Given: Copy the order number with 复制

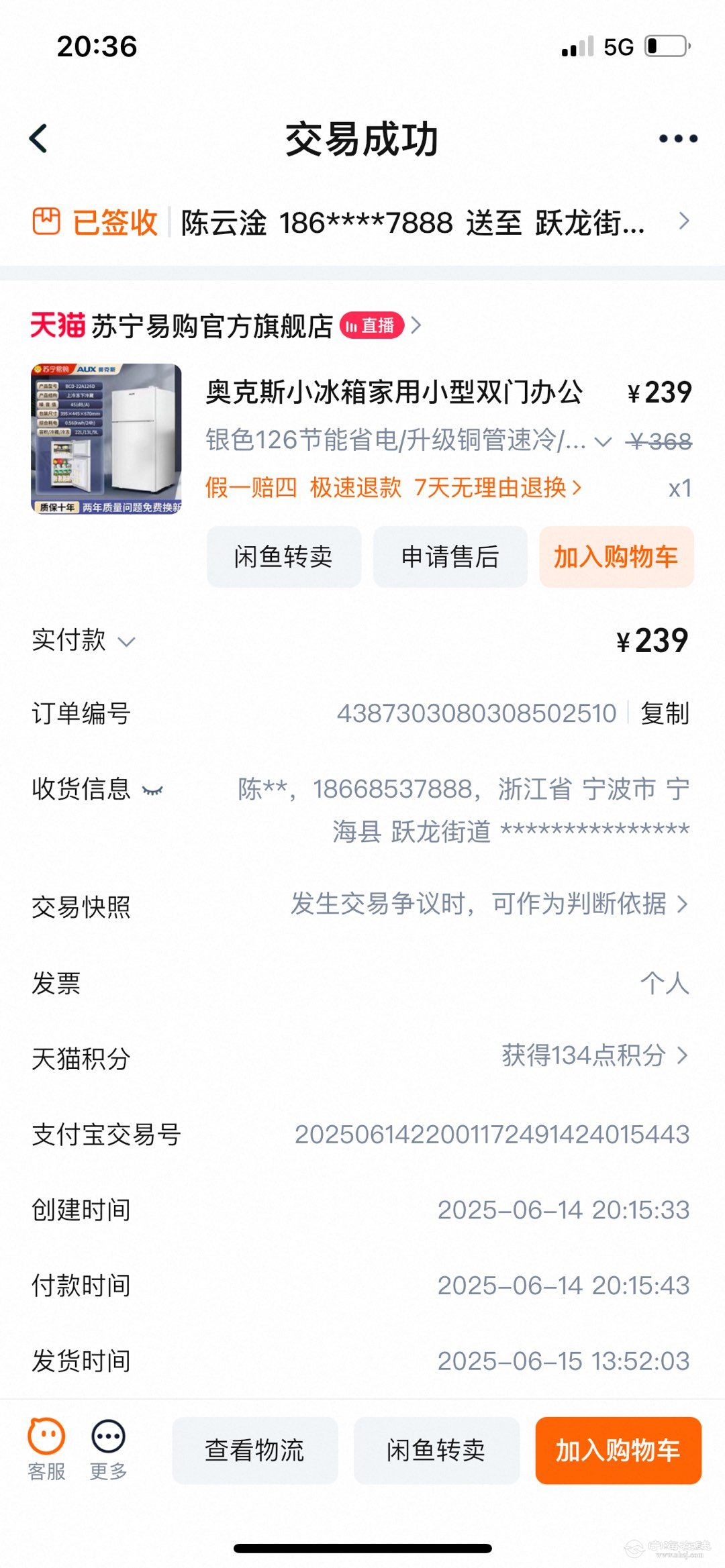Looking at the screenshot, I should 665,713.
